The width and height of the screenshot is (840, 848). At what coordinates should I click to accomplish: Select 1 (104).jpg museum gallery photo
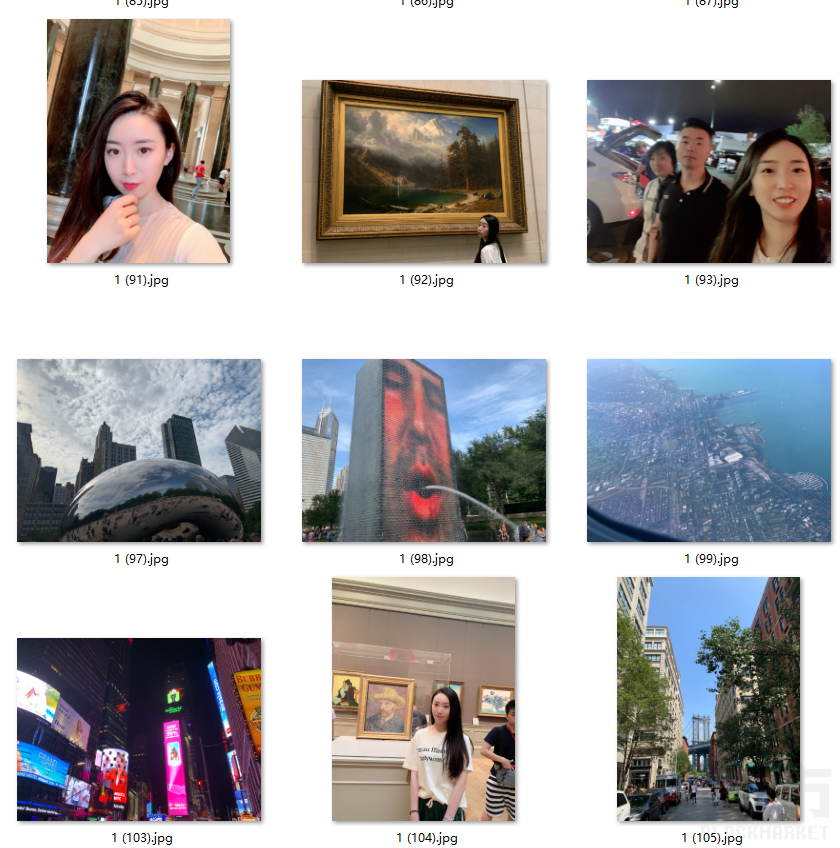tap(424, 699)
